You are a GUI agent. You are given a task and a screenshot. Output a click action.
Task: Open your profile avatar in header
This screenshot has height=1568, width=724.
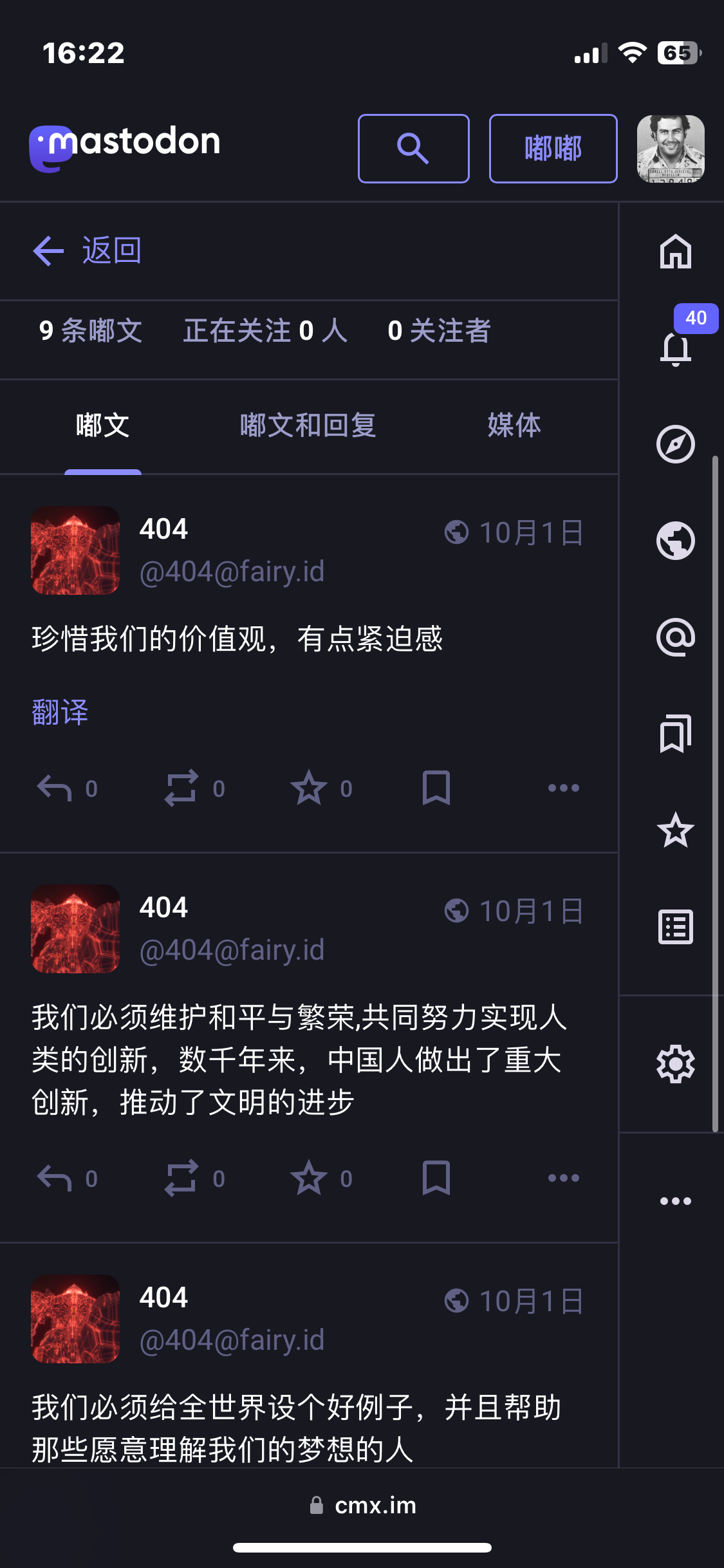[x=670, y=149]
